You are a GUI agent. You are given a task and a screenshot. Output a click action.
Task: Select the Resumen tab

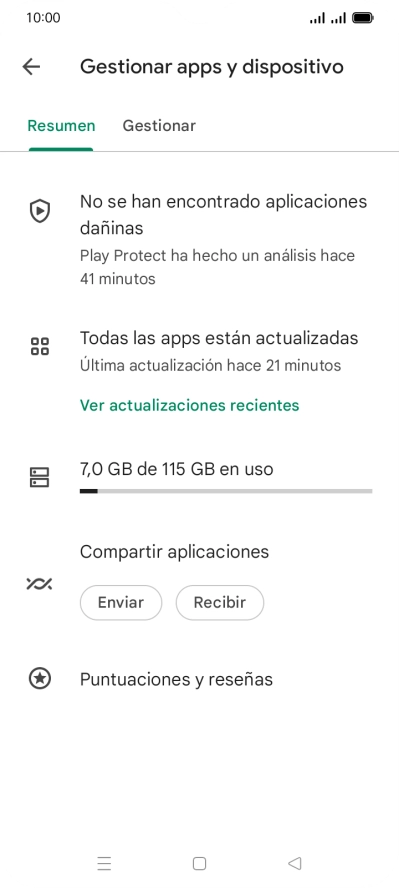61,125
